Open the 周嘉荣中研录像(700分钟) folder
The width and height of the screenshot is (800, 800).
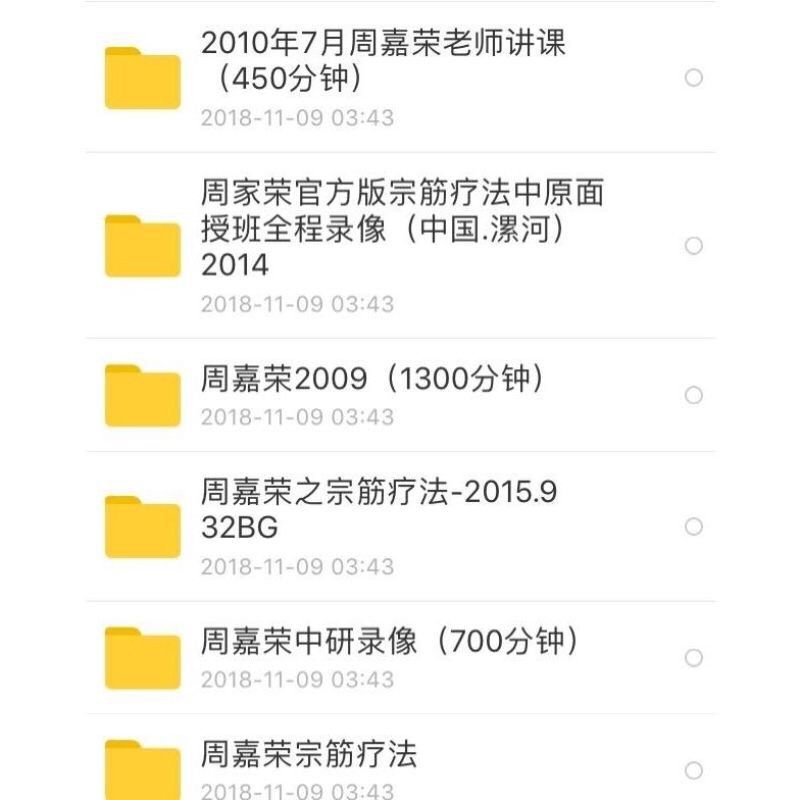(390, 641)
